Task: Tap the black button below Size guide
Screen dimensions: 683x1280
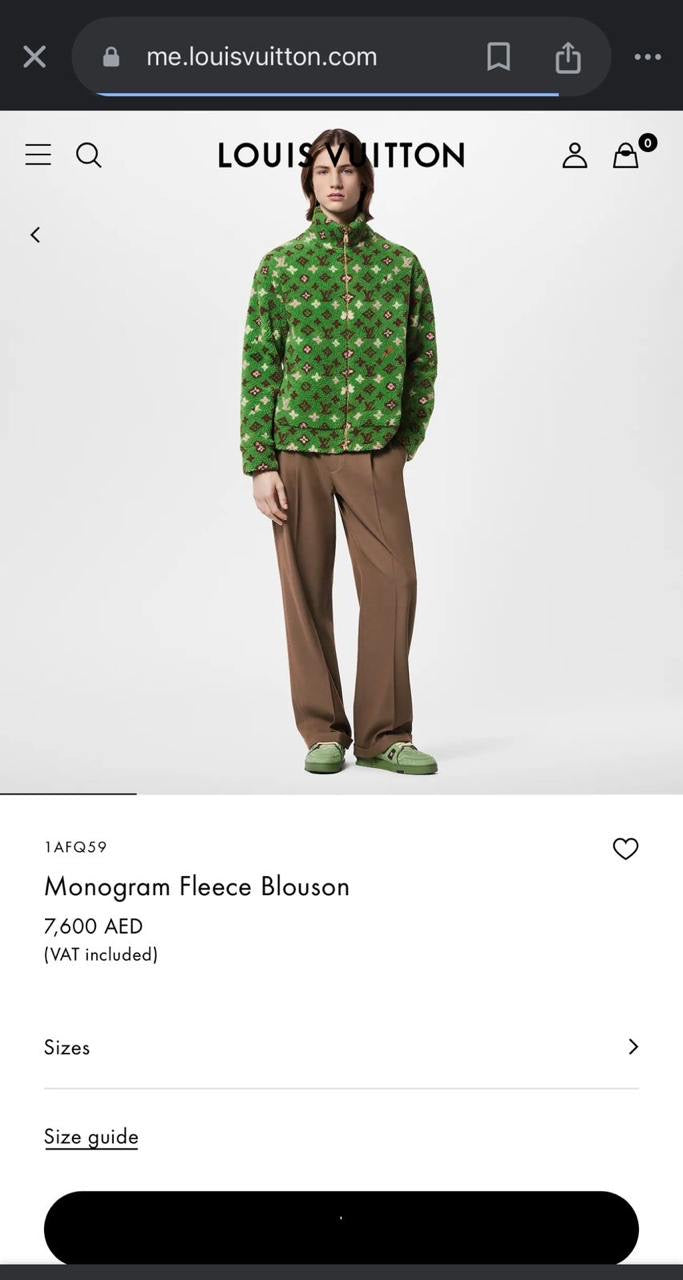Action: coord(340,1228)
